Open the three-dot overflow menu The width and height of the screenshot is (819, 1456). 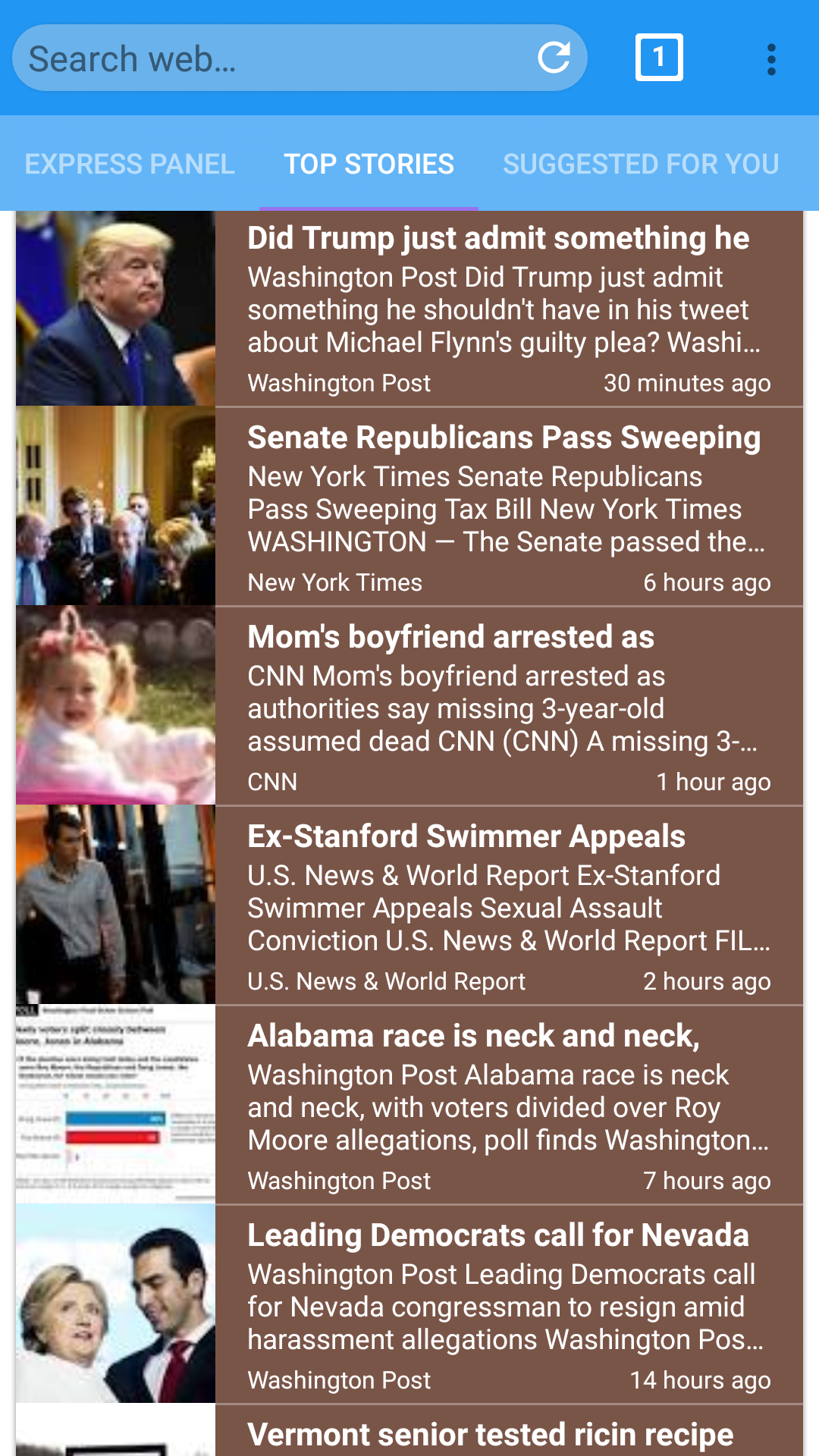coord(771,59)
